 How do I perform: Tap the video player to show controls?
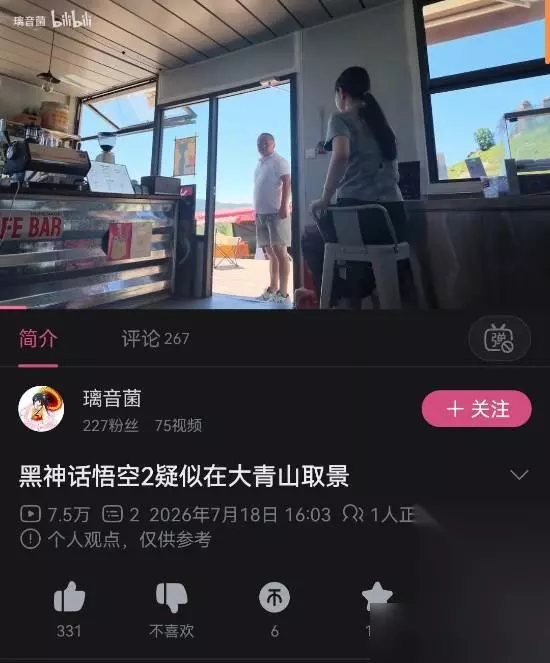275,154
